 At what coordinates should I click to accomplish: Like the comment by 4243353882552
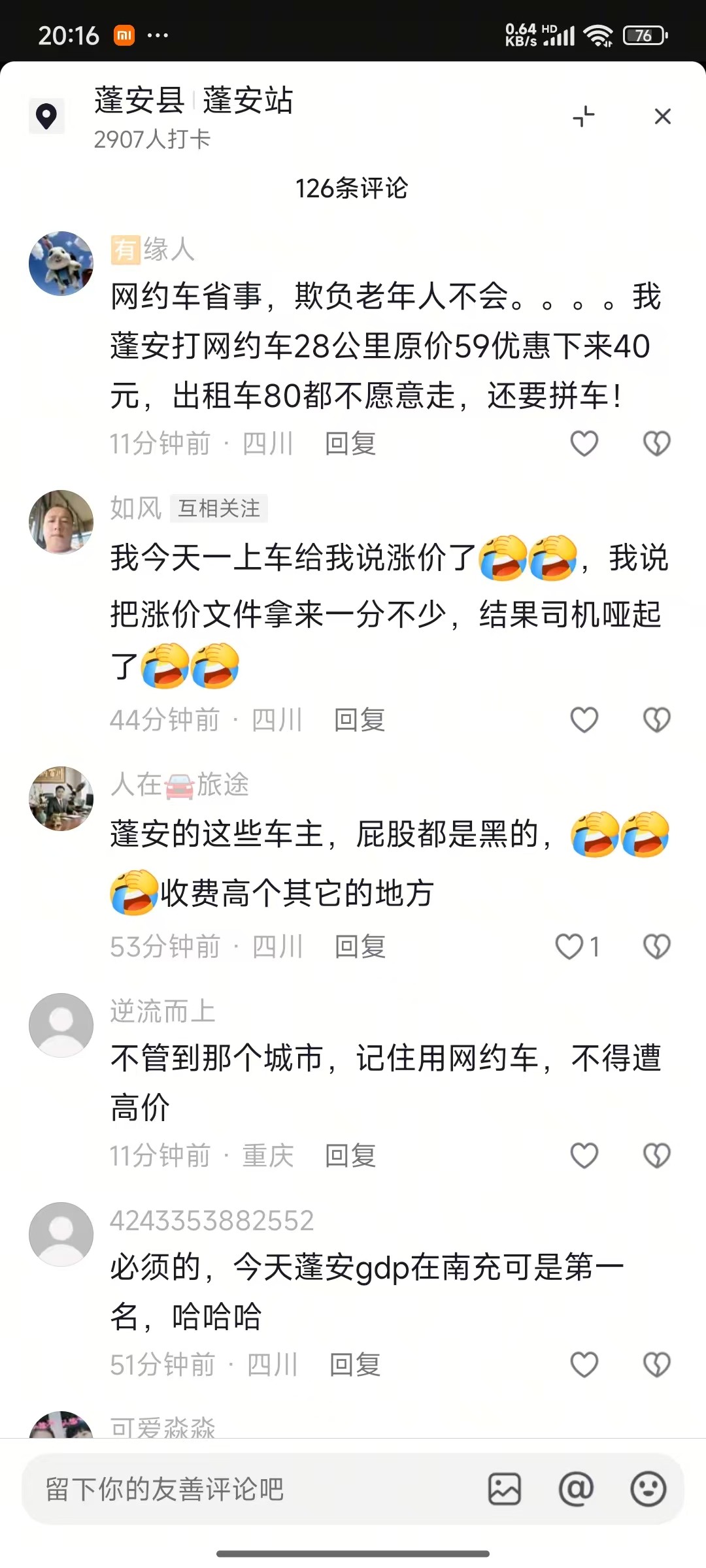click(x=584, y=1365)
